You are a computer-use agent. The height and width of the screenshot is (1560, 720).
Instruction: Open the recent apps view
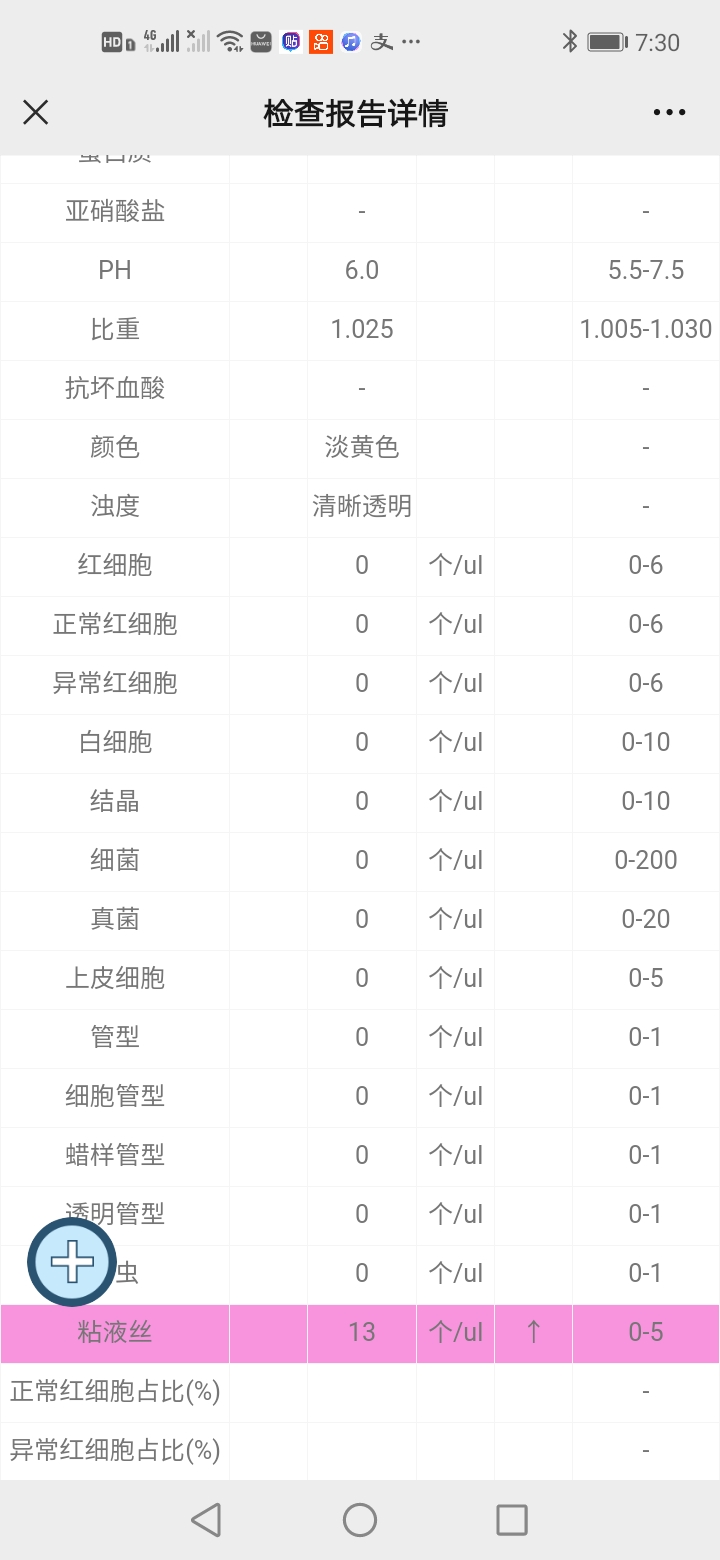click(x=512, y=1520)
